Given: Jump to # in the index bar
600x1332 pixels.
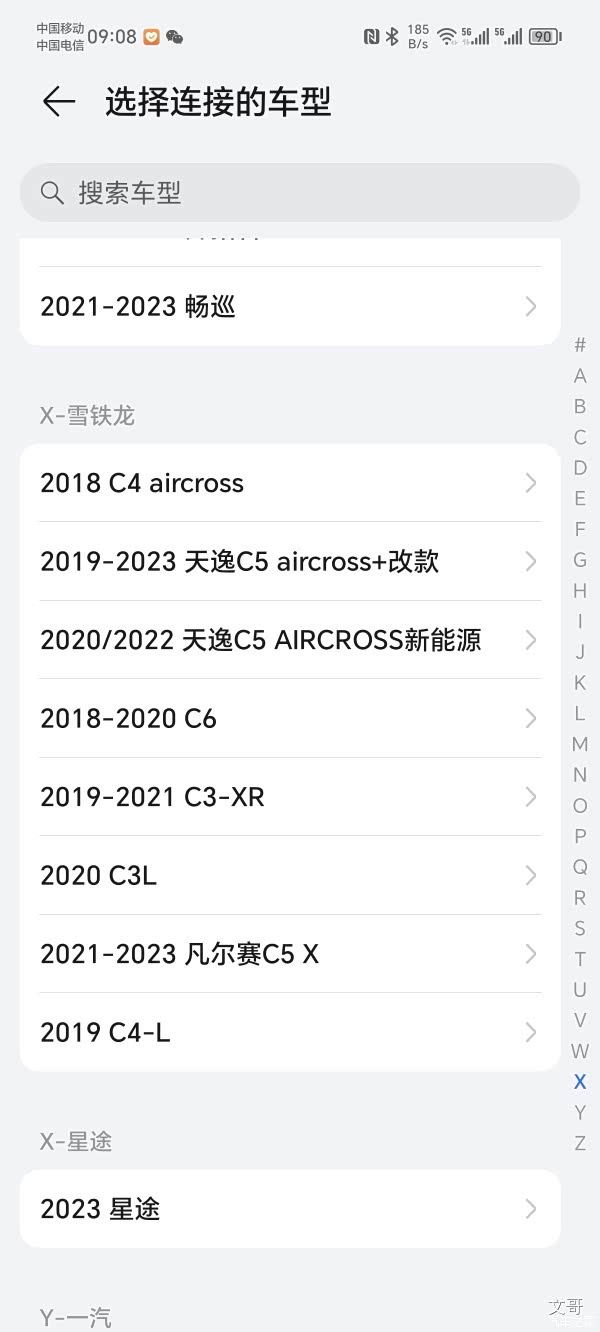Looking at the screenshot, I should tap(580, 345).
